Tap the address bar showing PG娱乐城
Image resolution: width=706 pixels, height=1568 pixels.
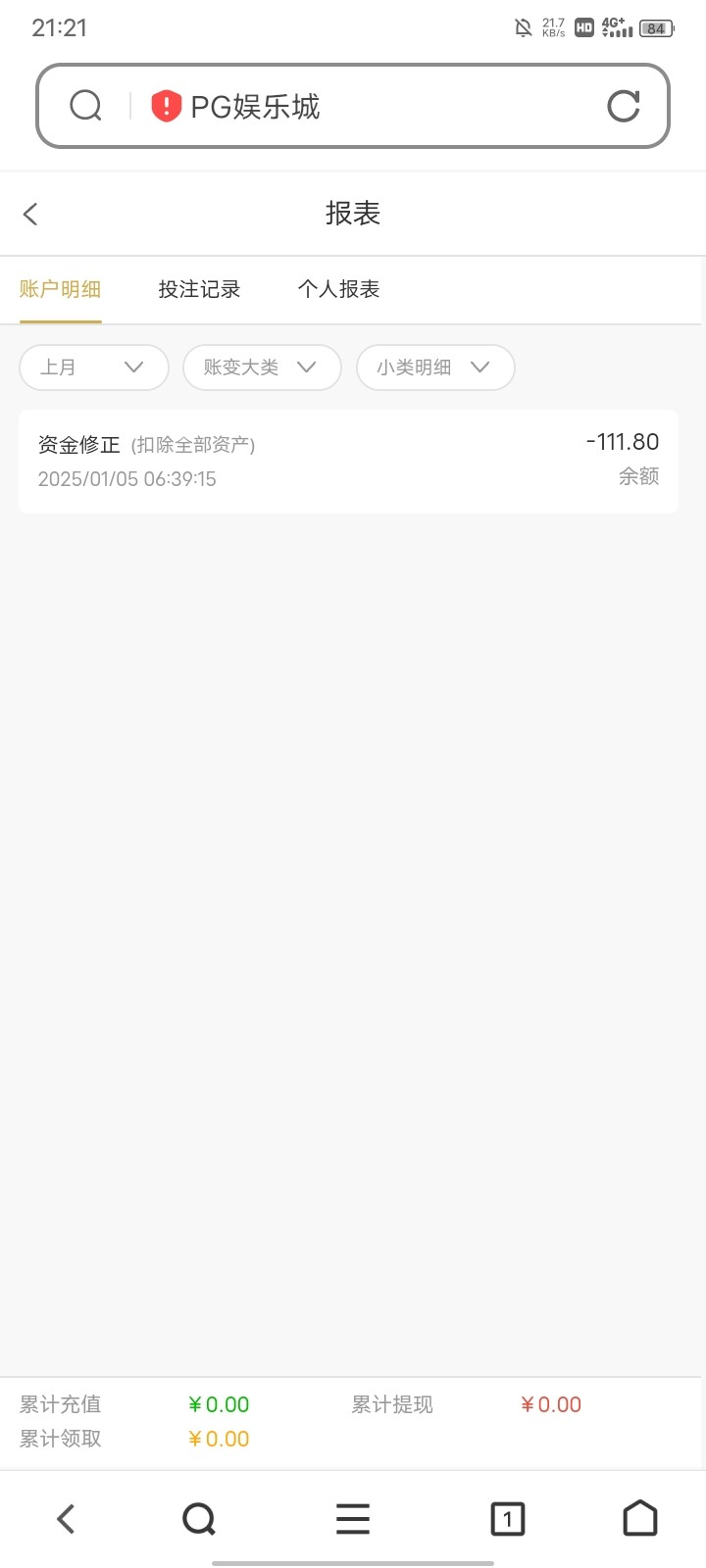[353, 106]
